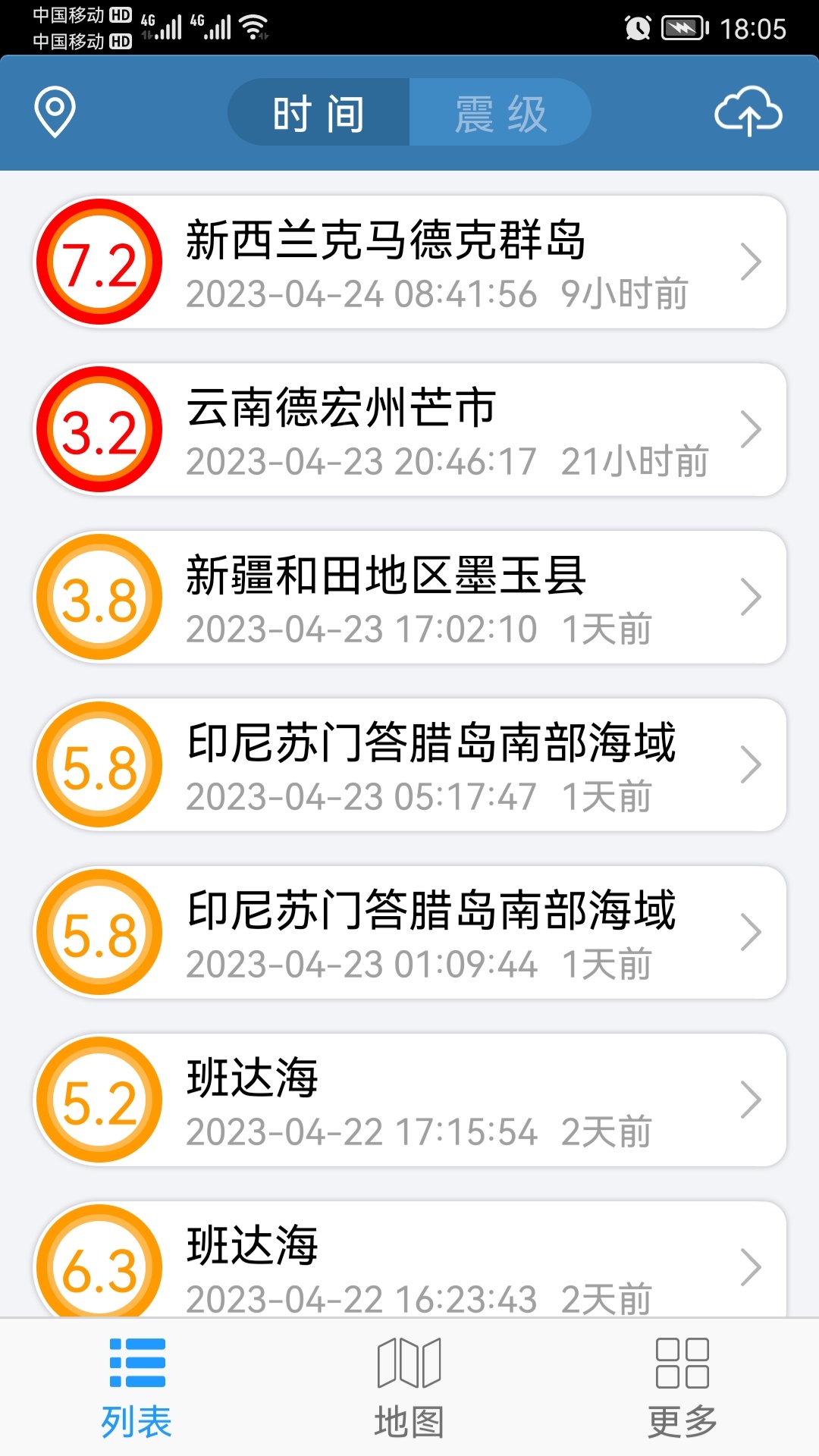The image size is (819, 1456).
Task: Open the 更多 more options icon
Action: click(x=681, y=1365)
